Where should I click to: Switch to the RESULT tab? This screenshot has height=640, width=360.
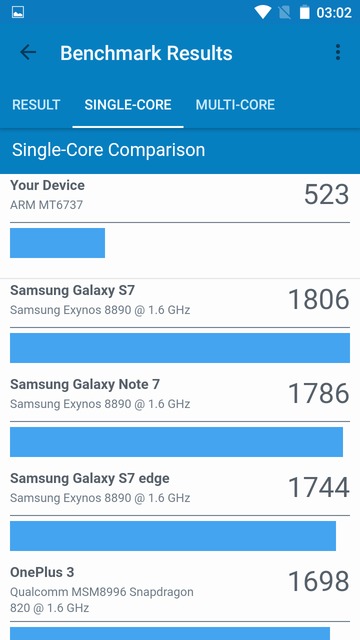click(36, 105)
